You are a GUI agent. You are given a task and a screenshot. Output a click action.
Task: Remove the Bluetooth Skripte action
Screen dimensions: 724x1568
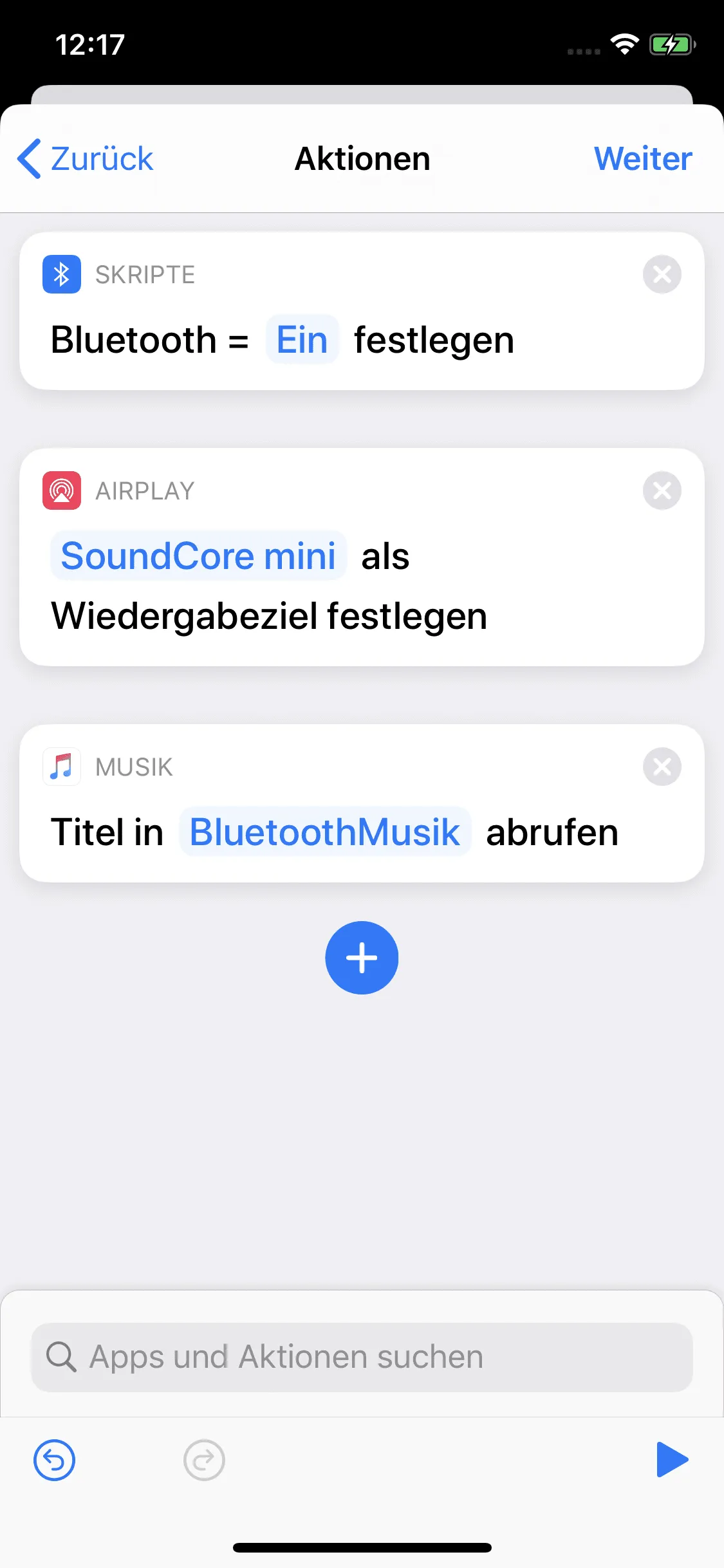click(x=662, y=274)
